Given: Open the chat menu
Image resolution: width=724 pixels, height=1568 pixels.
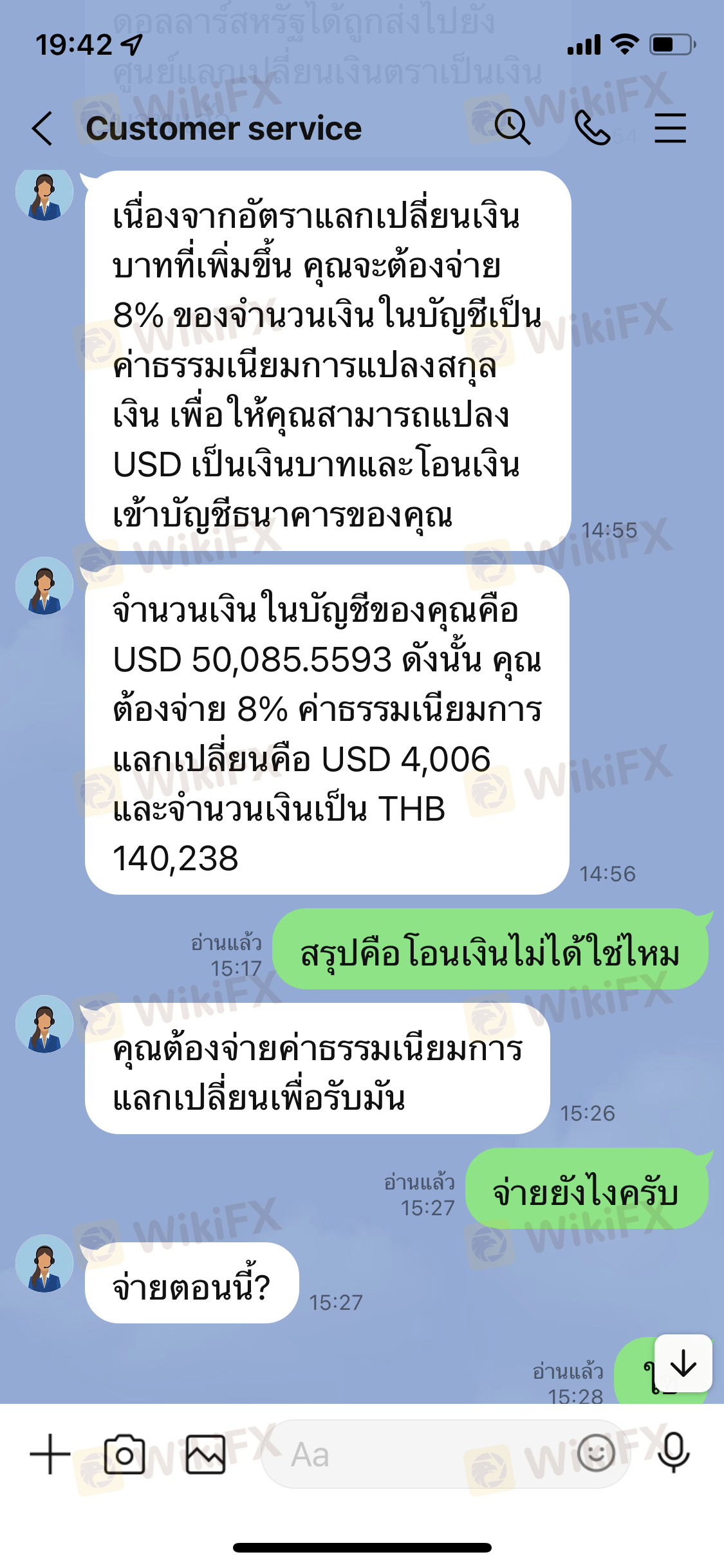Looking at the screenshot, I should [670, 127].
